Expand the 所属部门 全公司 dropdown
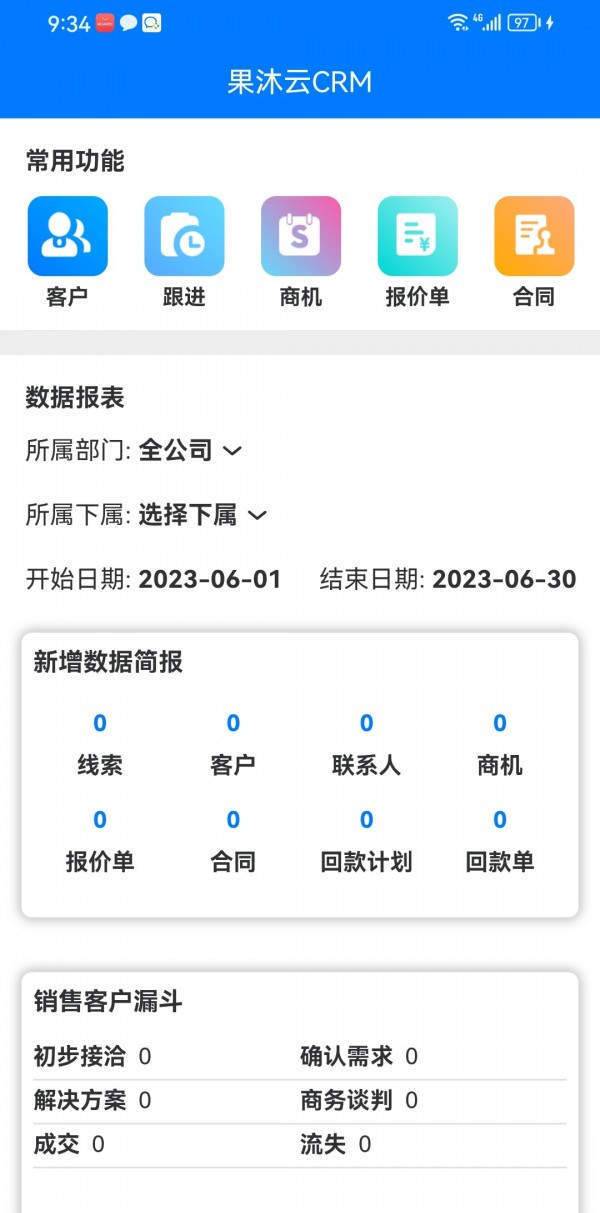This screenshot has width=600, height=1213. (190, 451)
